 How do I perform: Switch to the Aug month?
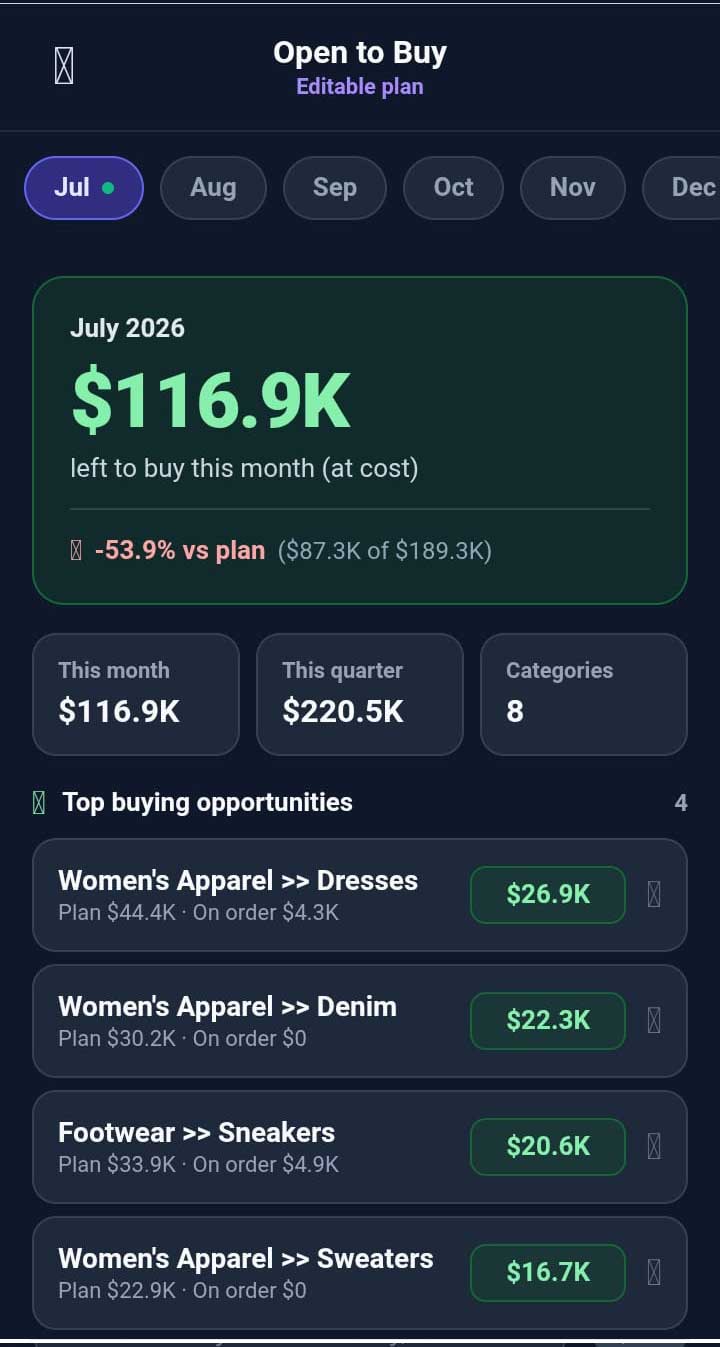213,188
